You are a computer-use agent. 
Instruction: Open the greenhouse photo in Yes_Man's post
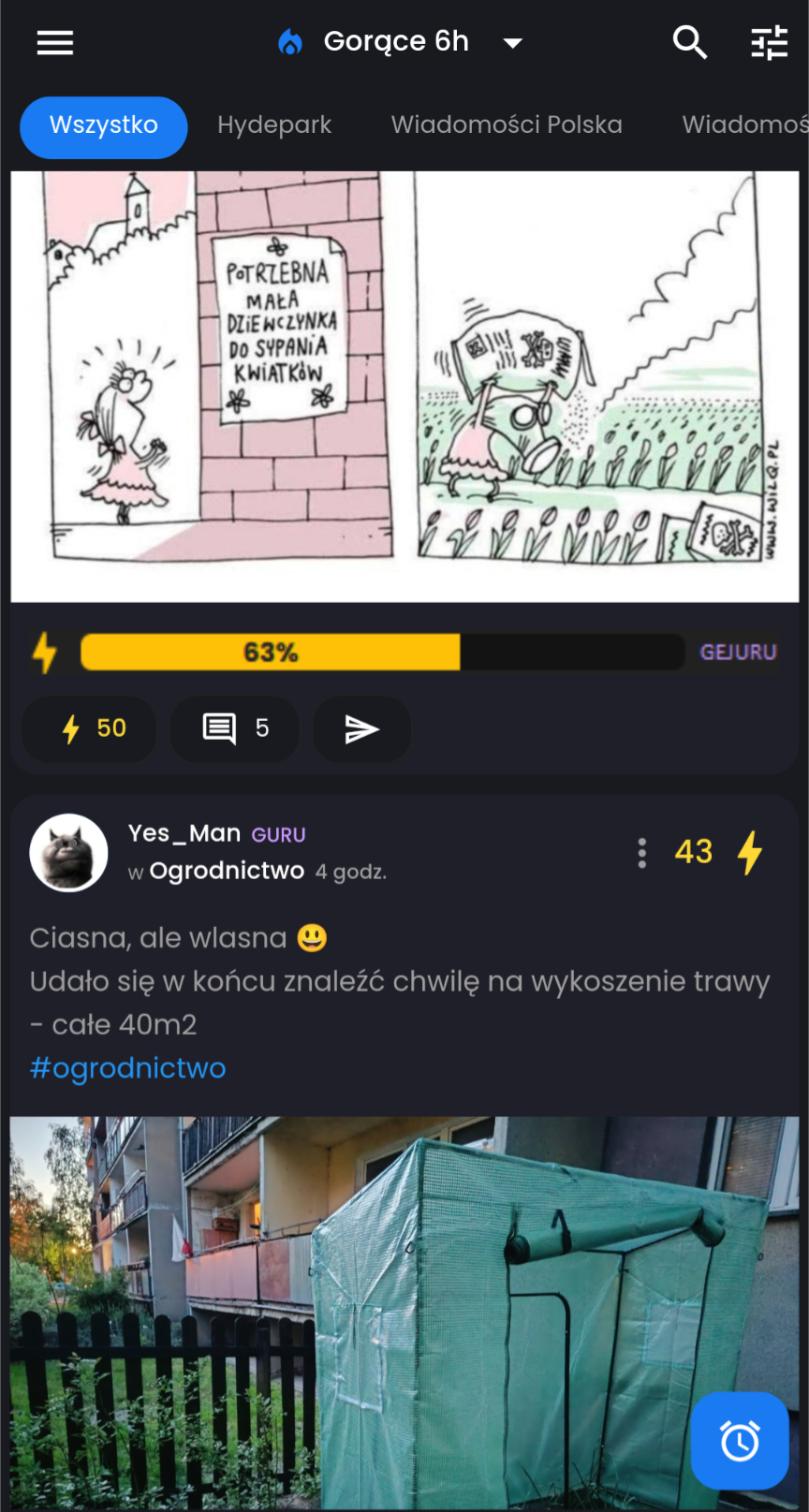(x=375, y=1311)
